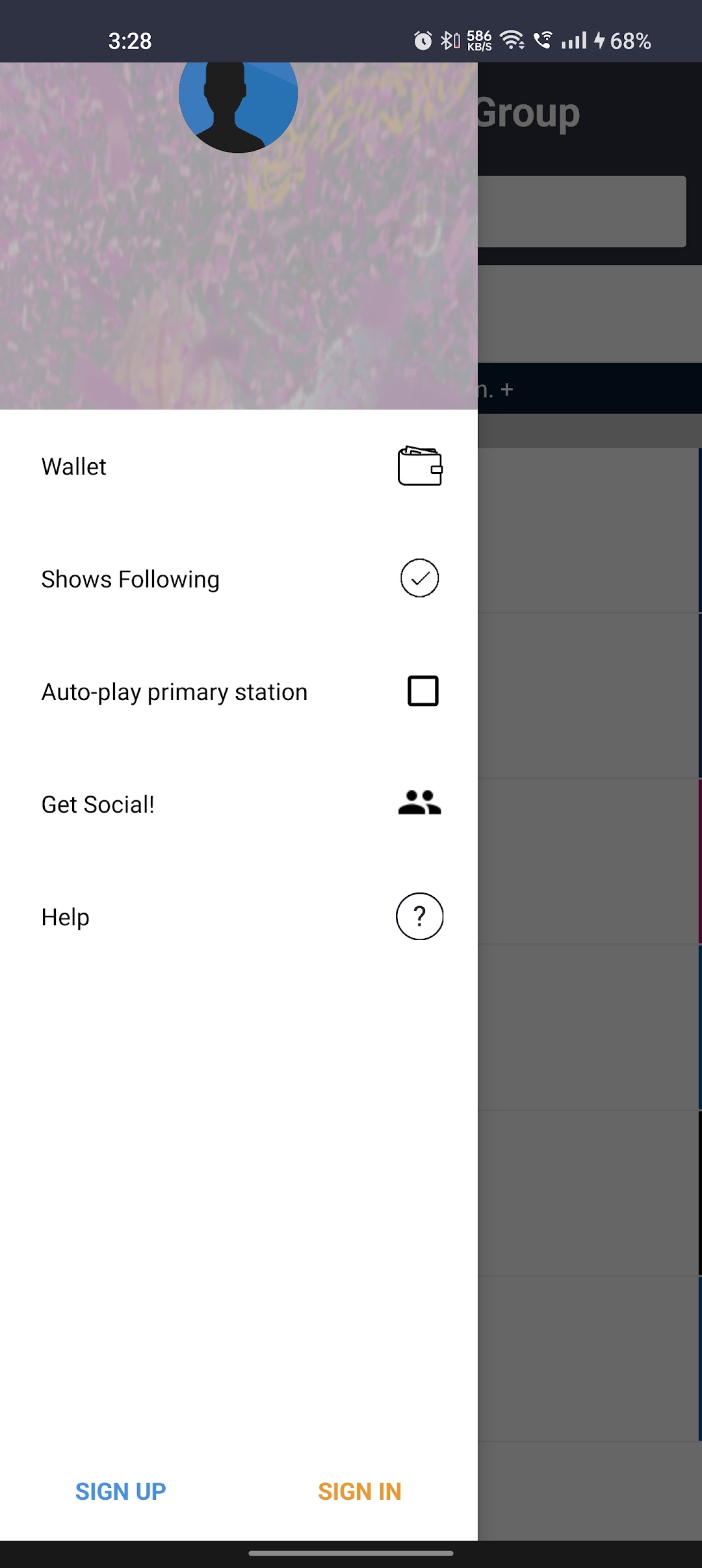Open Shows Following list

[239, 579]
